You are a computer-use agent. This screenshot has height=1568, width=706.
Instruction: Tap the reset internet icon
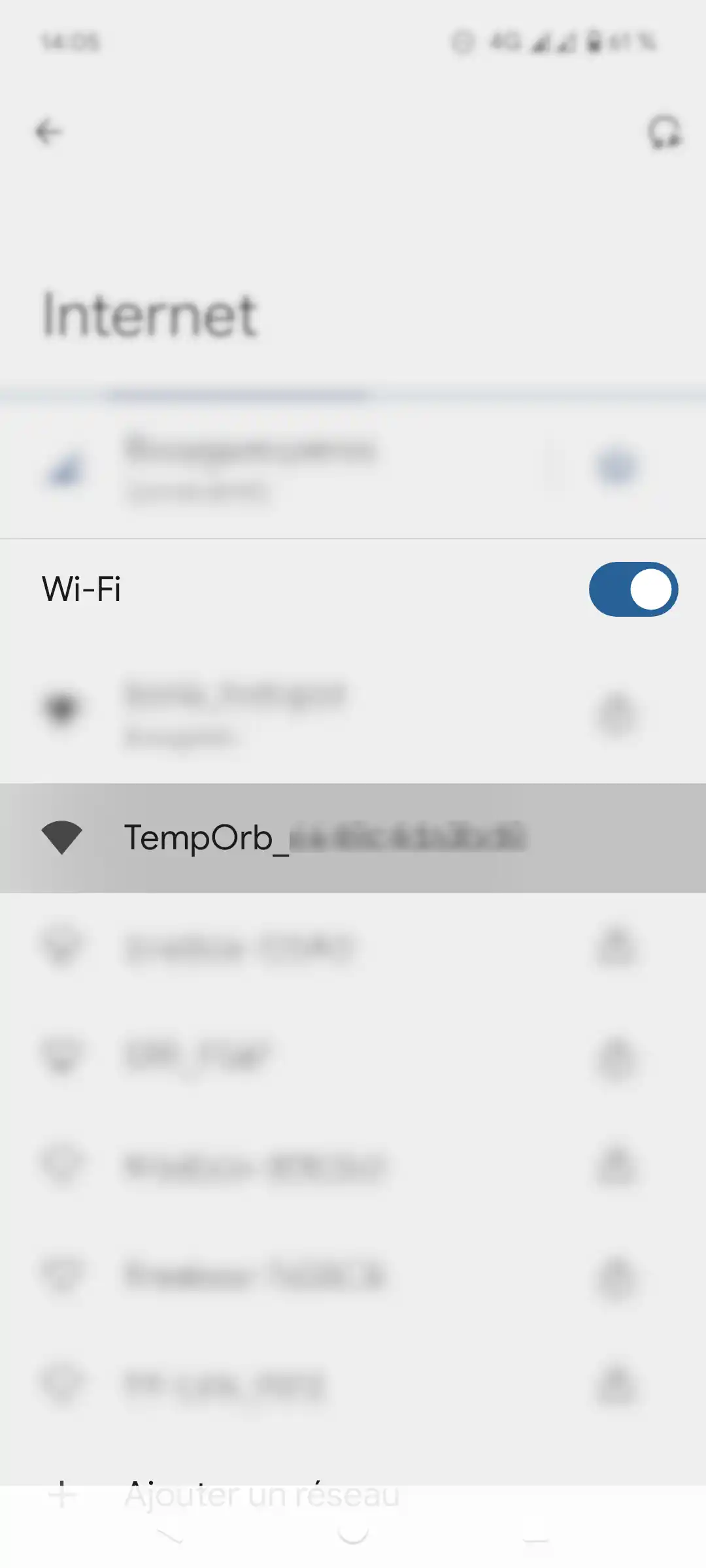click(x=664, y=133)
